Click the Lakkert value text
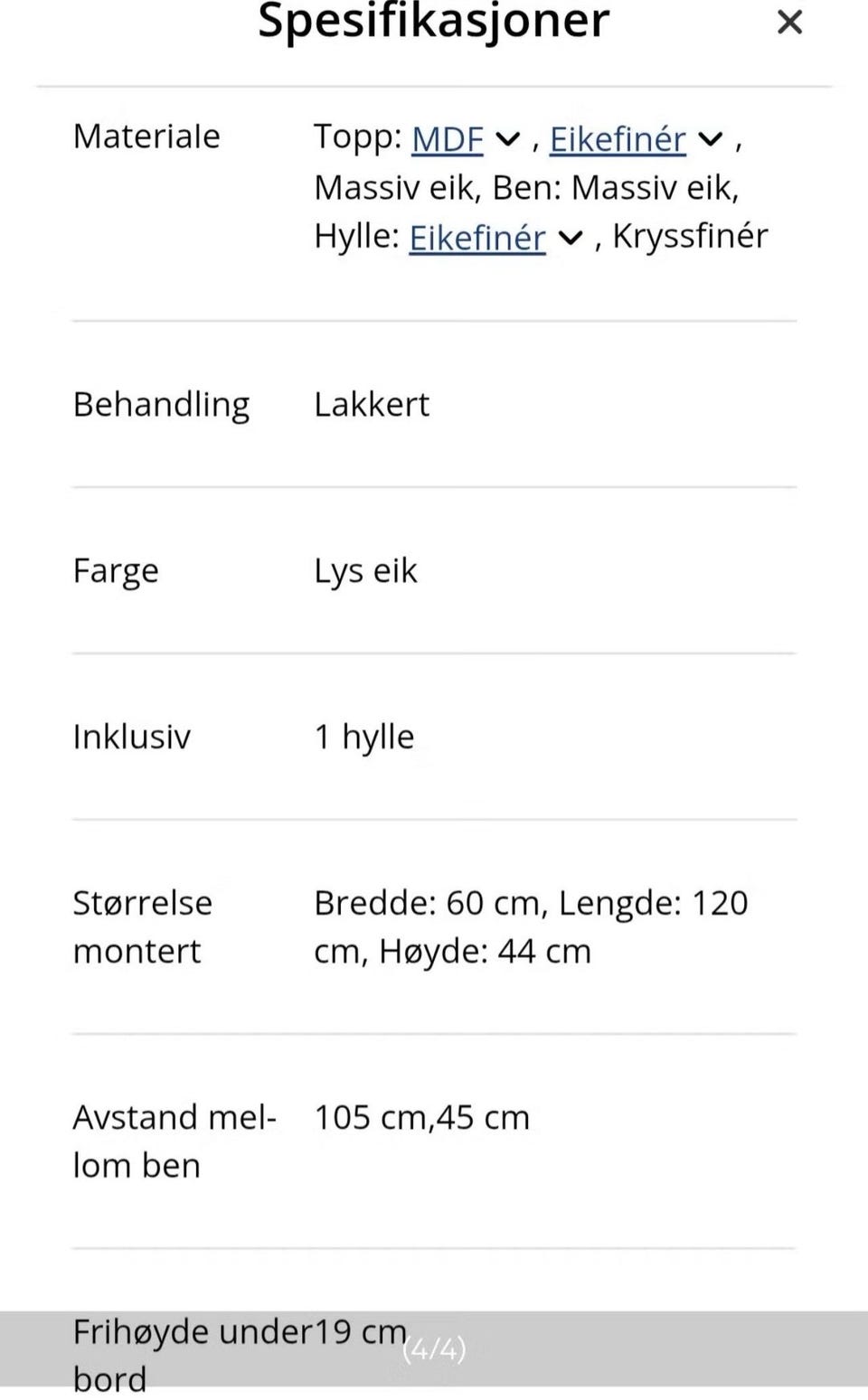868x1400 pixels. pos(372,404)
